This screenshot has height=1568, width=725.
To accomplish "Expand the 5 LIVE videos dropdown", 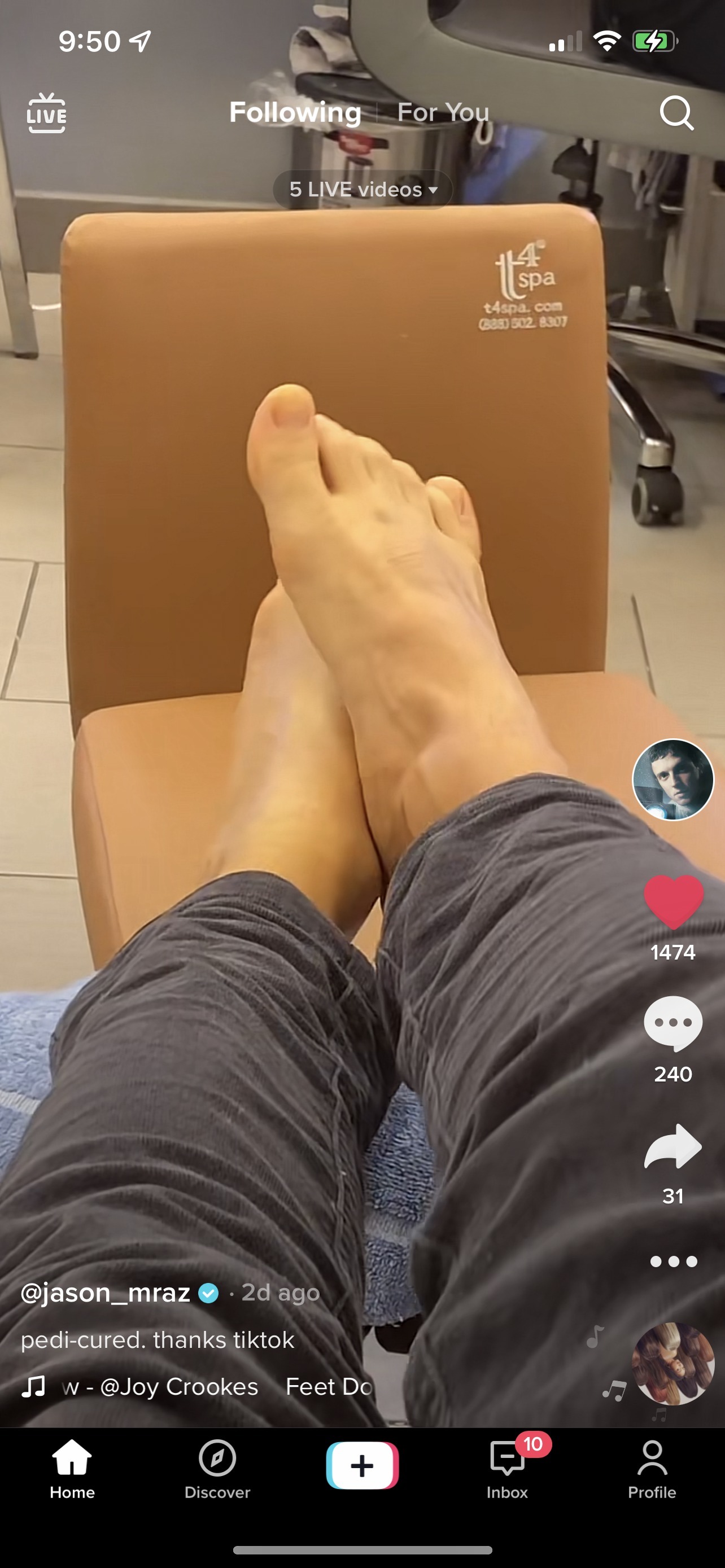I will 363,189.
